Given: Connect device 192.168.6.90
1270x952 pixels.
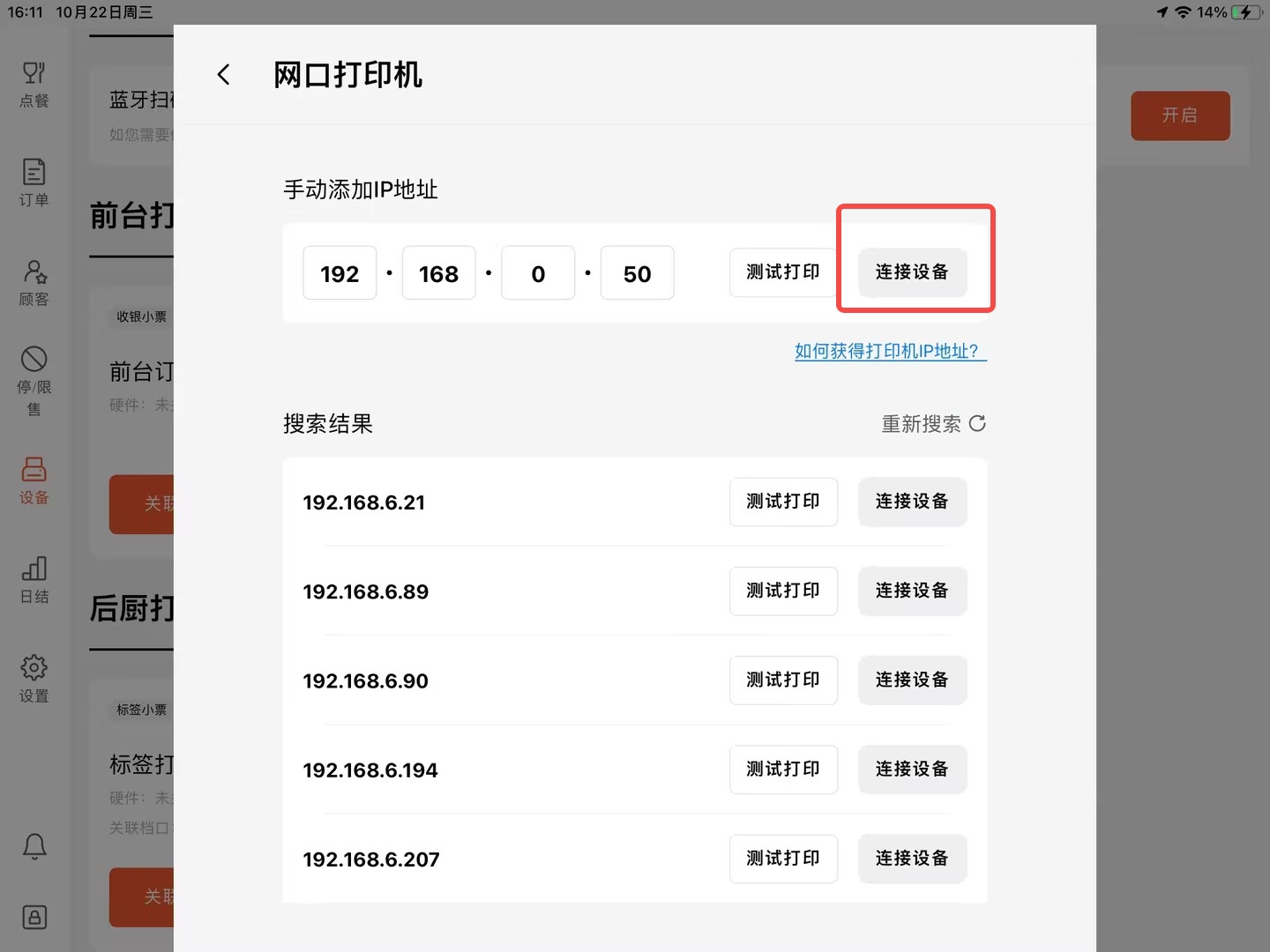Looking at the screenshot, I should pos(912,680).
